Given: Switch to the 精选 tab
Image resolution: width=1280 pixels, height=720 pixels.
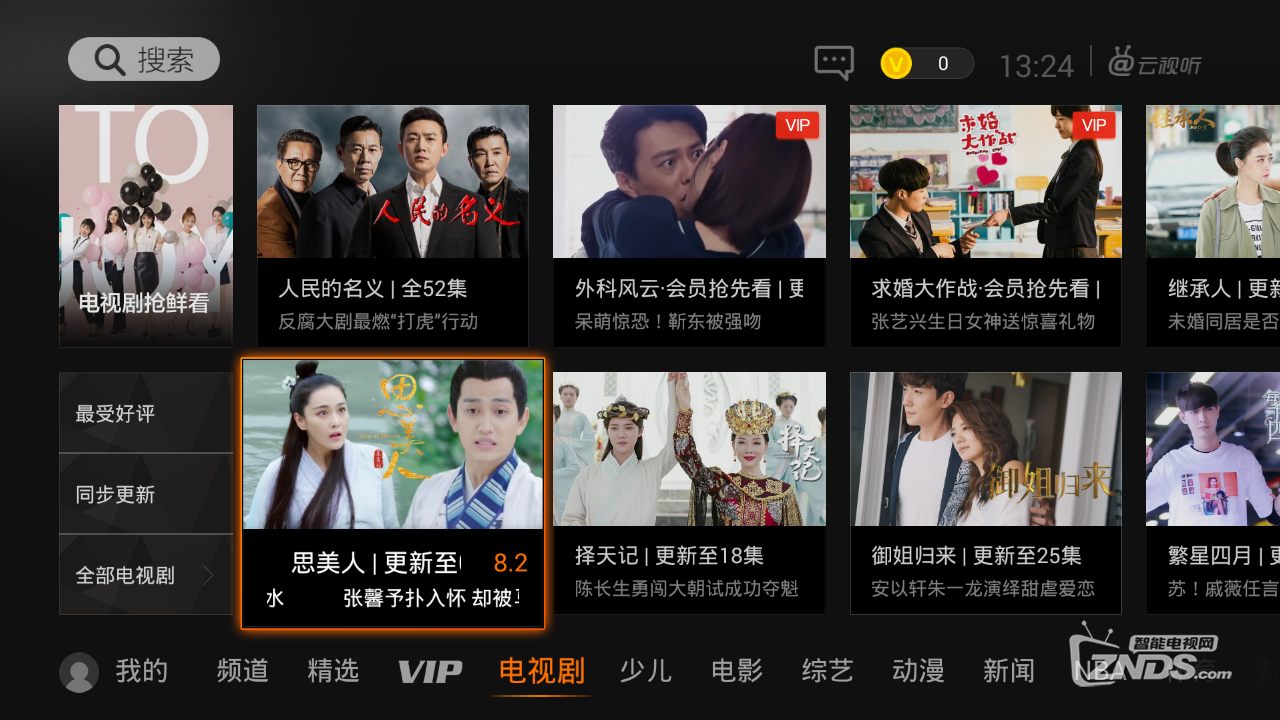Looking at the screenshot, I should click(x=333, y=671).
